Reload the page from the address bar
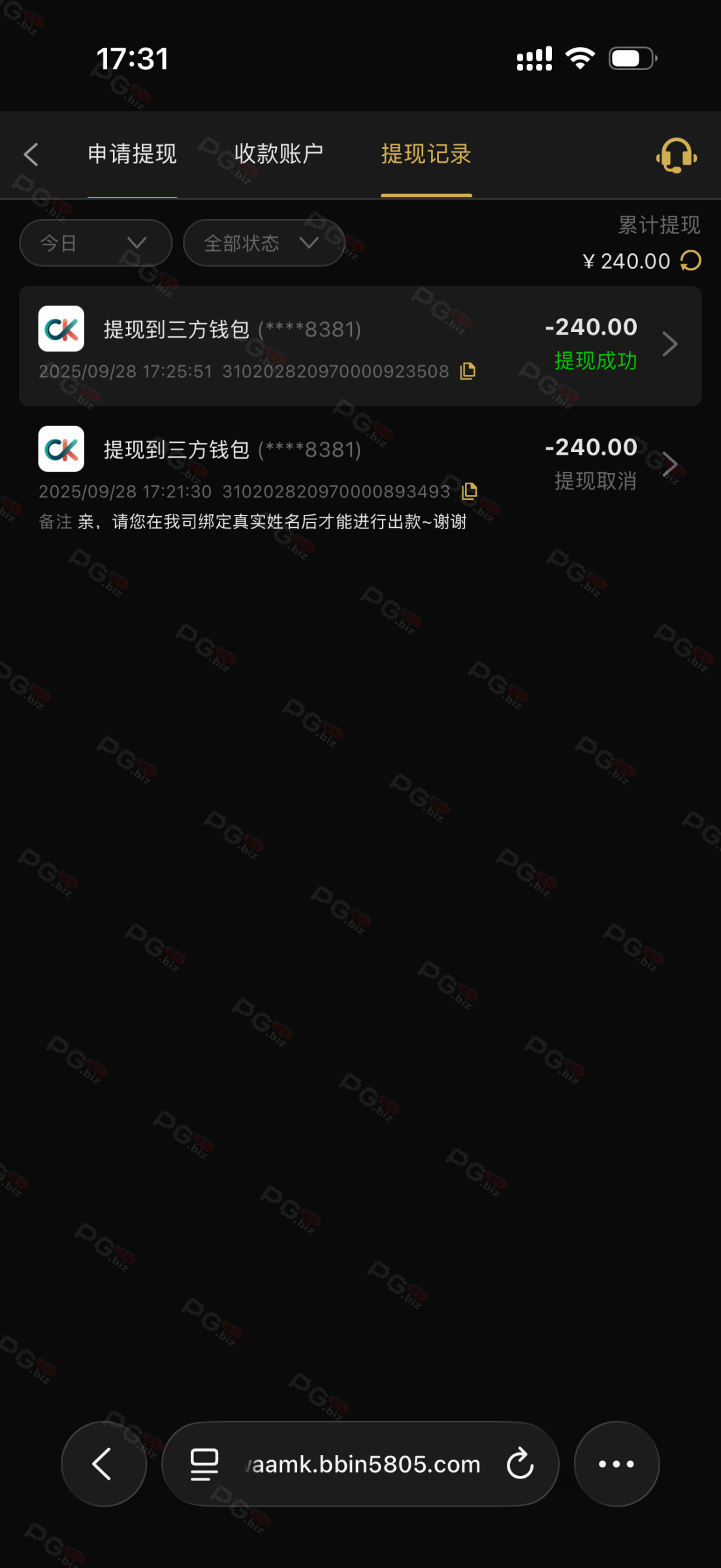 (x=521, y=1463)
